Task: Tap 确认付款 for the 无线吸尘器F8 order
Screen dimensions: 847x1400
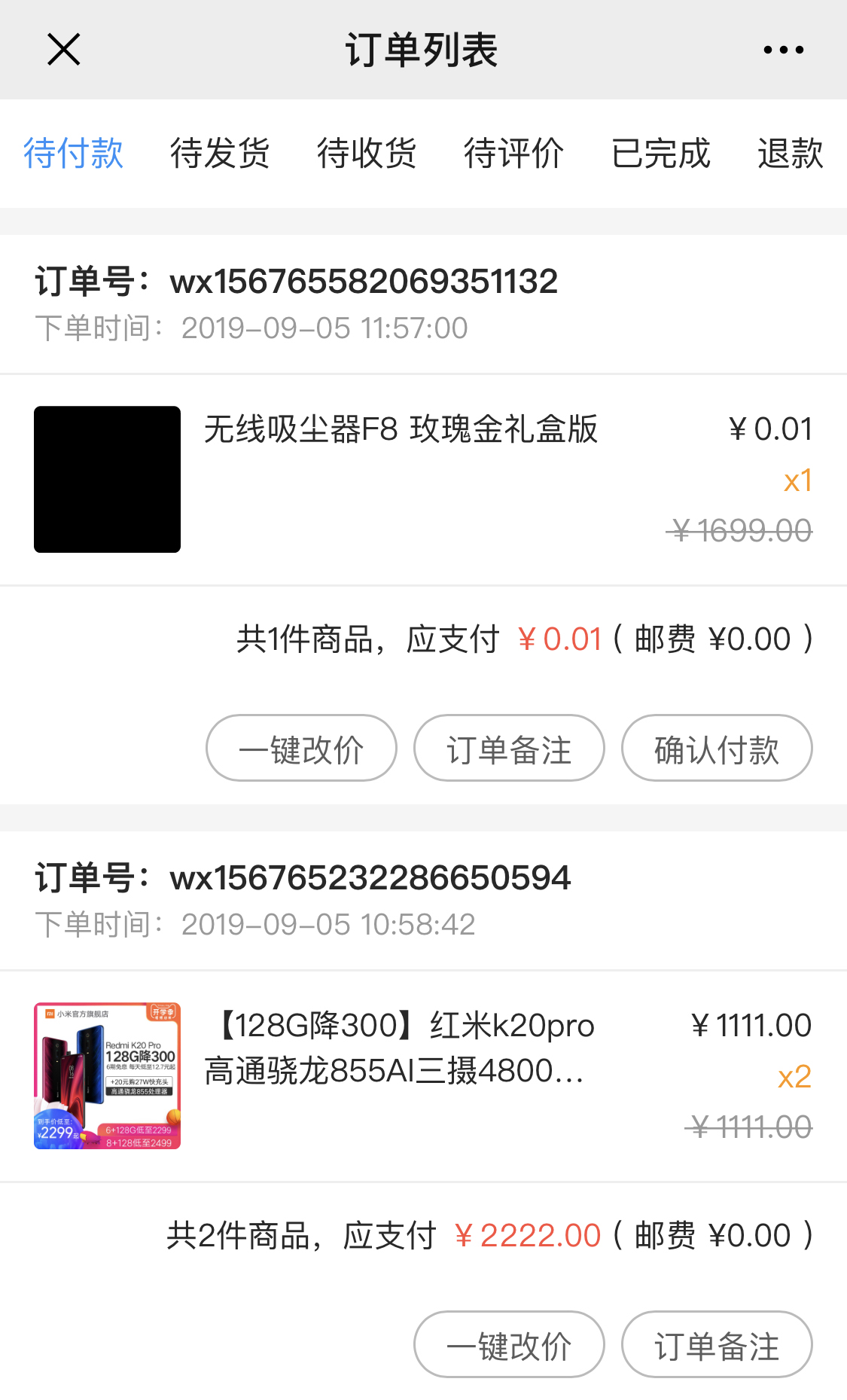Action: coord(717,749)
